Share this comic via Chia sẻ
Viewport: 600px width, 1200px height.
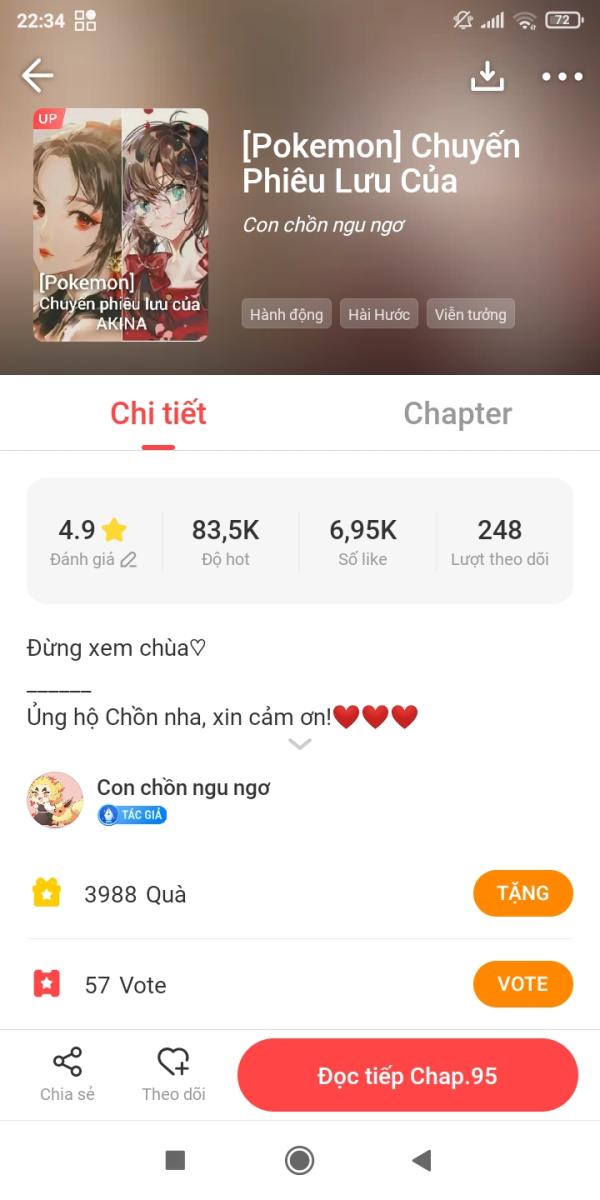point(67,1074)
